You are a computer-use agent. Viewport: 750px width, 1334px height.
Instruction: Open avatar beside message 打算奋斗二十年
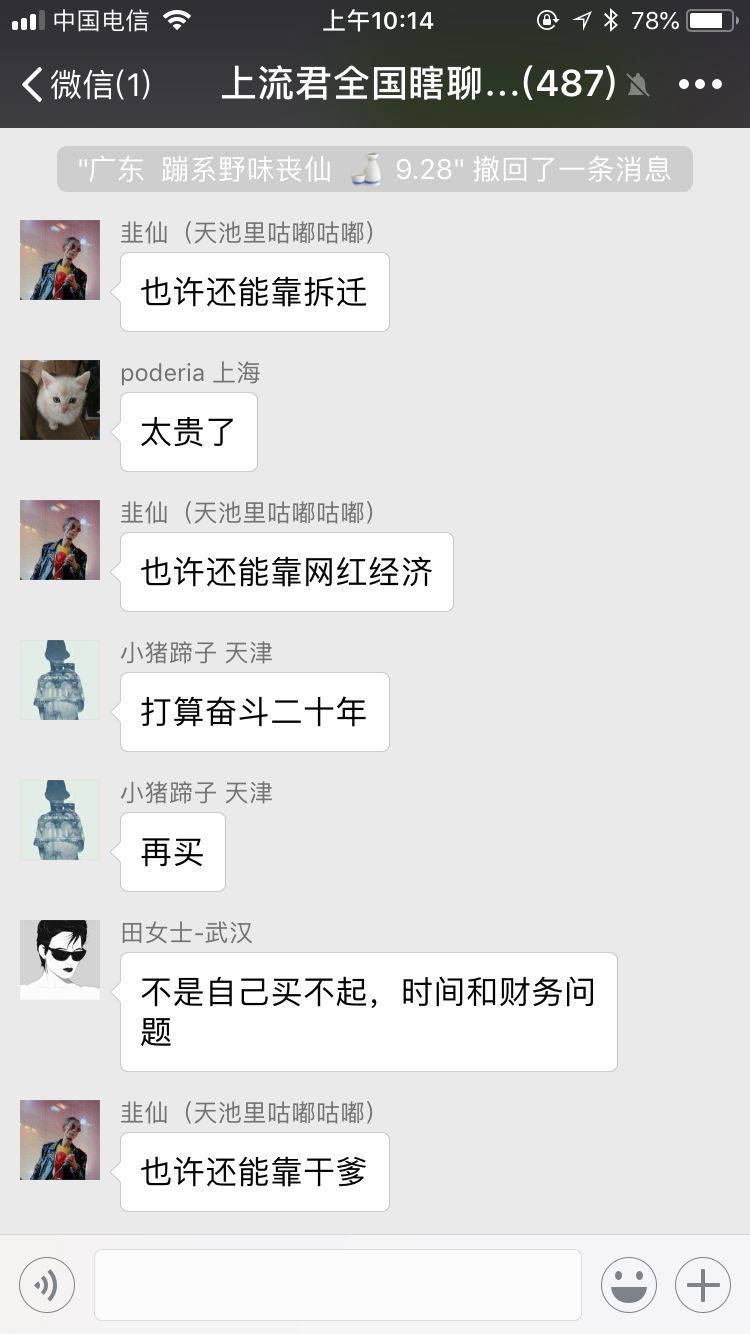tap(60, 680)
